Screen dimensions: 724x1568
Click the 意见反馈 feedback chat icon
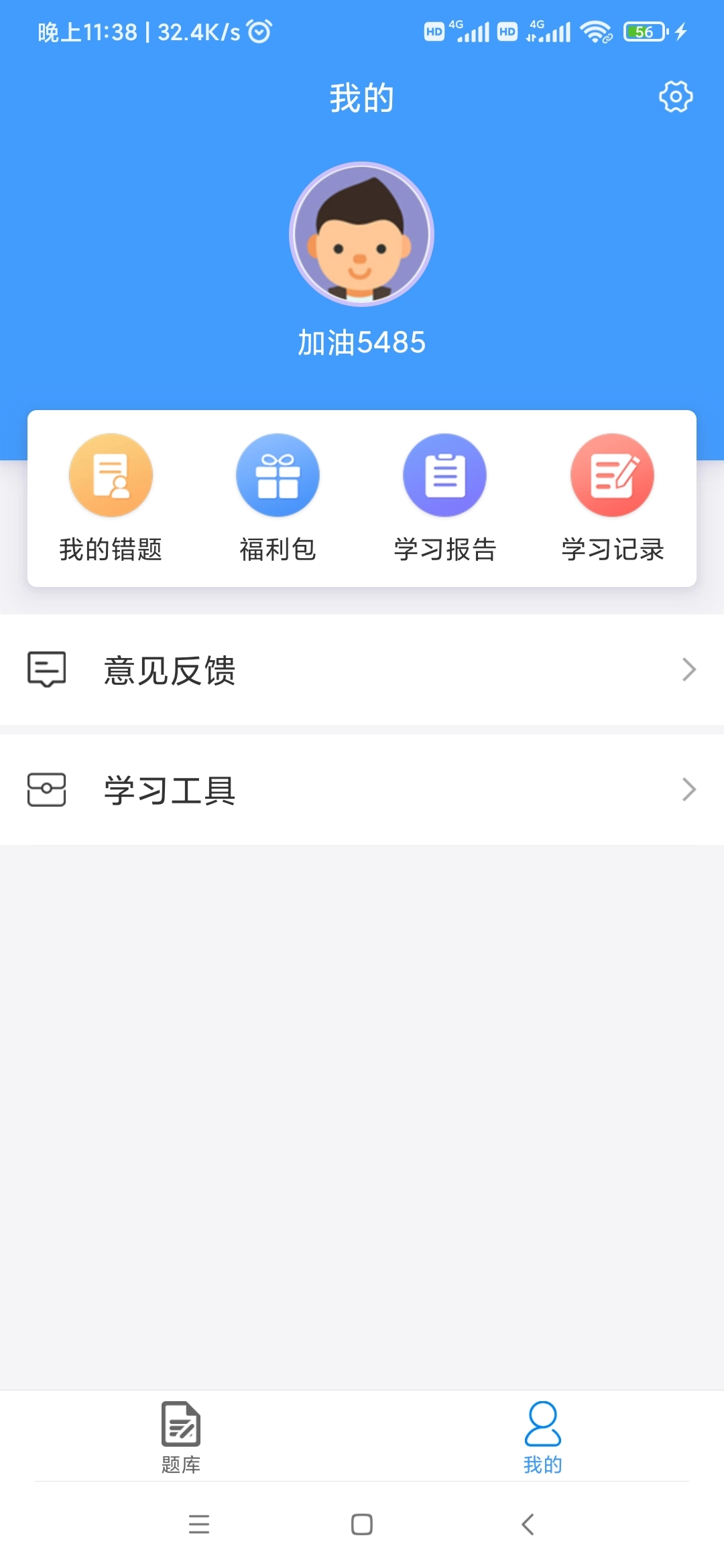coord(46,668)
